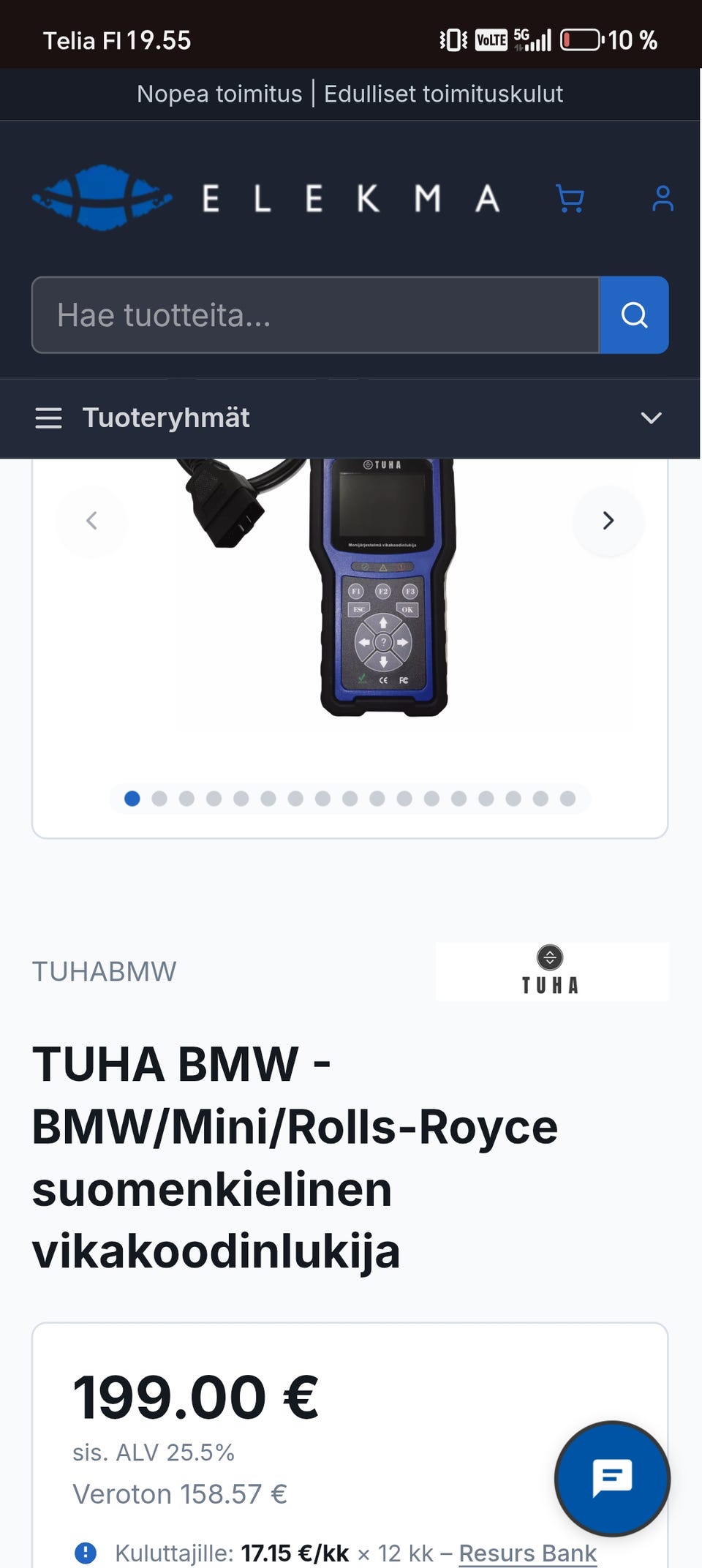Open the TUHA brand logo

pyautogui.click(x=551, y=971)
